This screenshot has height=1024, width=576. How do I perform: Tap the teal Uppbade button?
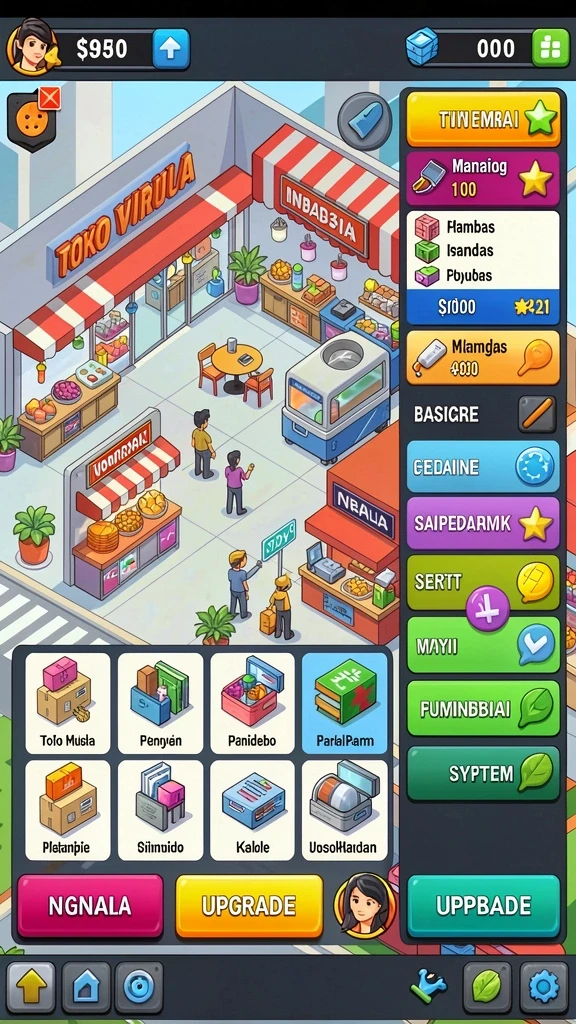483,906
